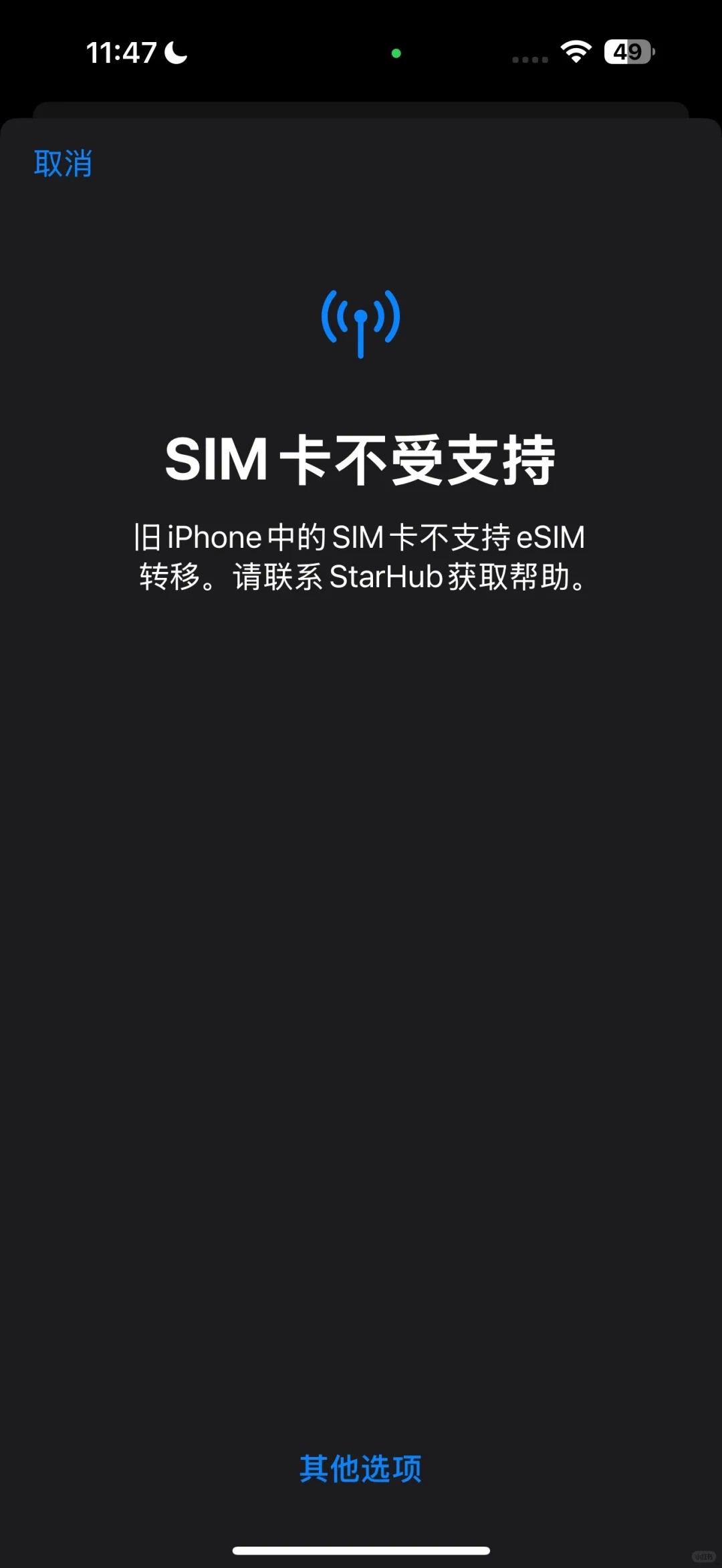The width and height of the screenshot is (722, 1568).
Task: Tap the blue antenna base of the icon
Action: click(361, 347)
